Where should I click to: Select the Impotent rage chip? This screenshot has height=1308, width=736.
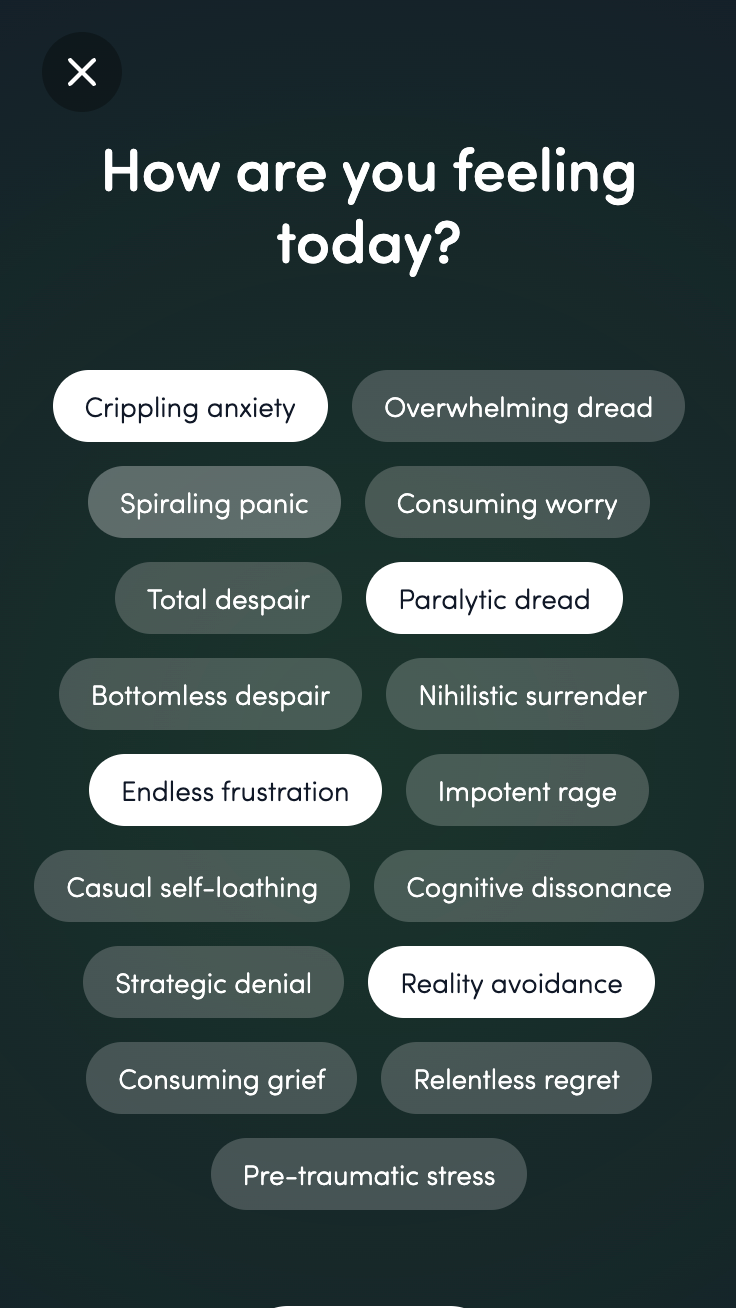(x=527, y=790)
